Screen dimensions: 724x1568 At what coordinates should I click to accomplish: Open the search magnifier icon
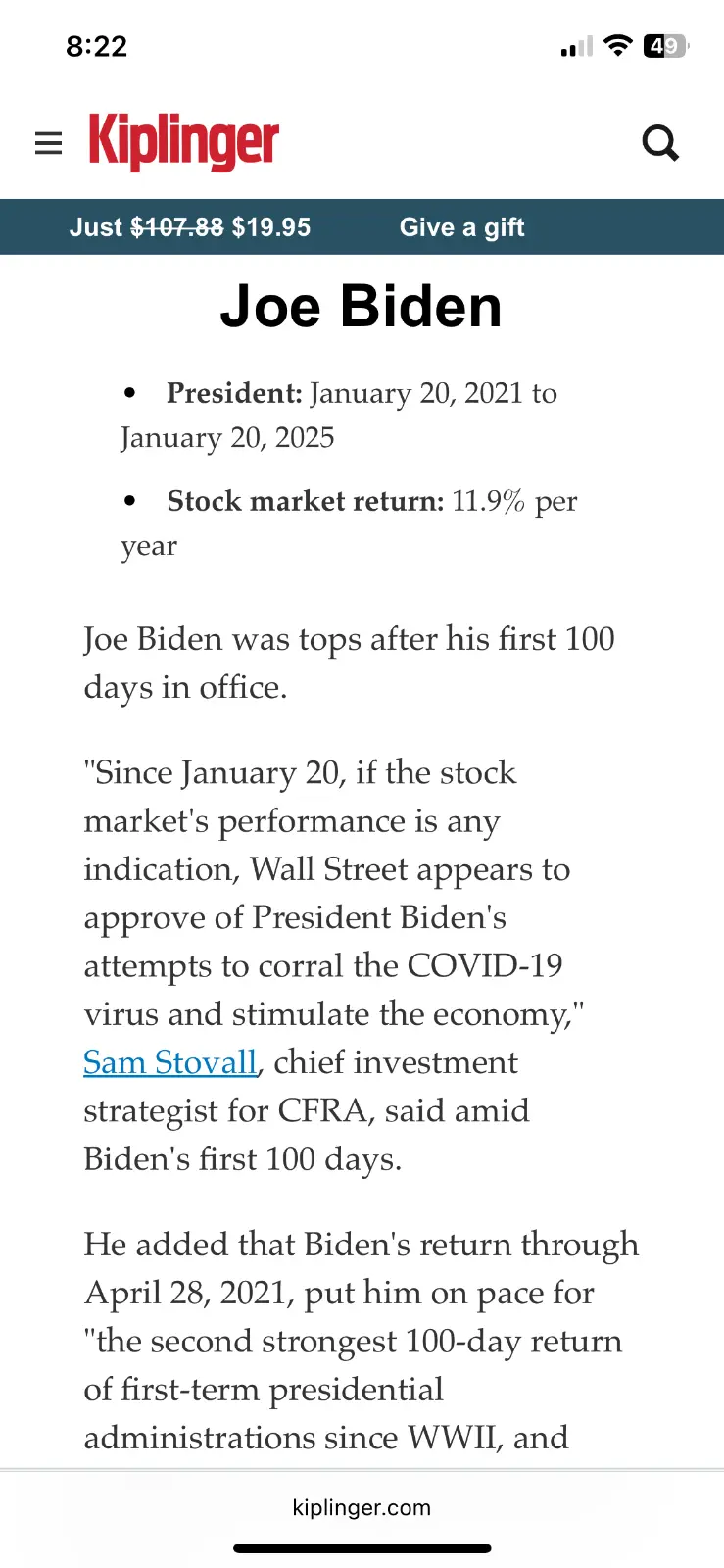(660, 144)
